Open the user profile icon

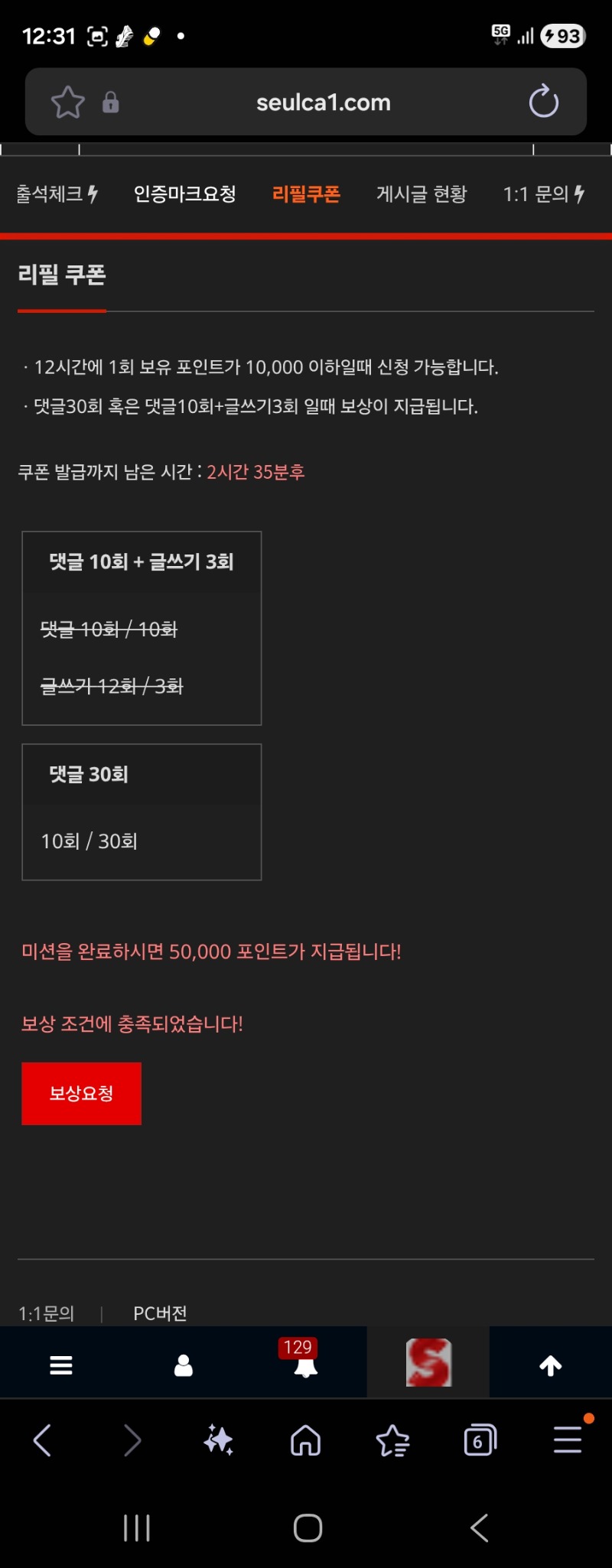pos(184,1365)
